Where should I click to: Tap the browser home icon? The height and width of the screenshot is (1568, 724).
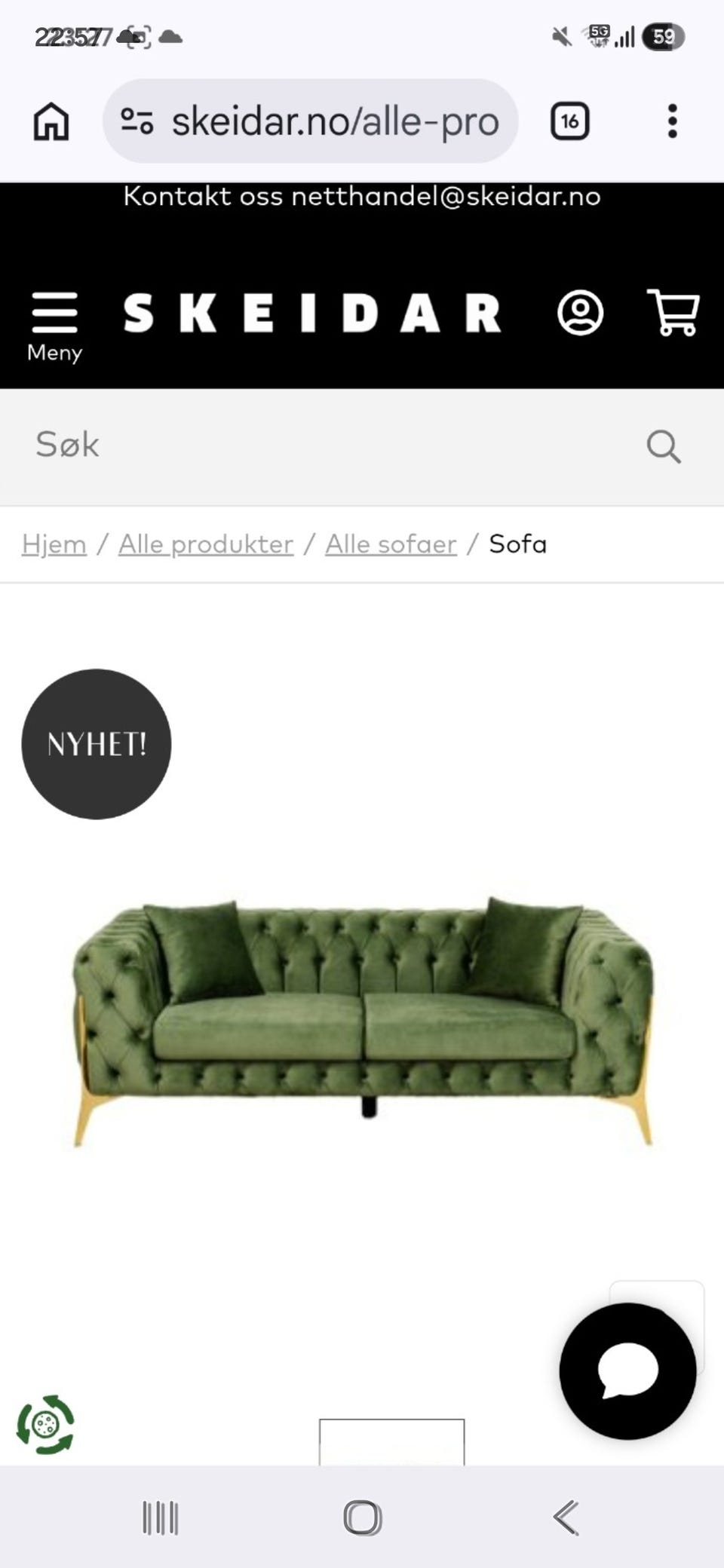pyautogui.click(x=51, y=121)
